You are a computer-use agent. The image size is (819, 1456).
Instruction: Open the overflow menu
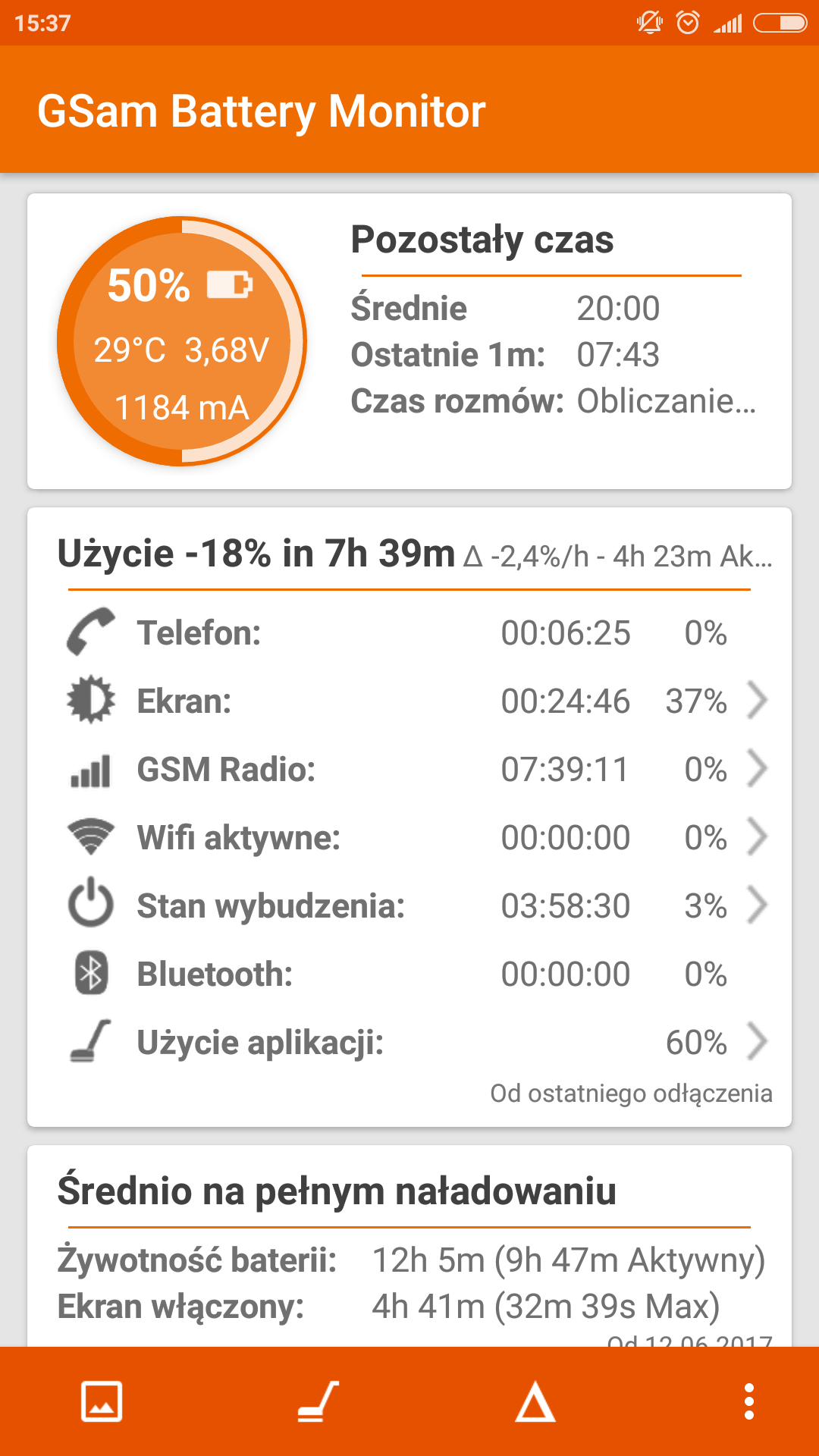click(749, 1401)
